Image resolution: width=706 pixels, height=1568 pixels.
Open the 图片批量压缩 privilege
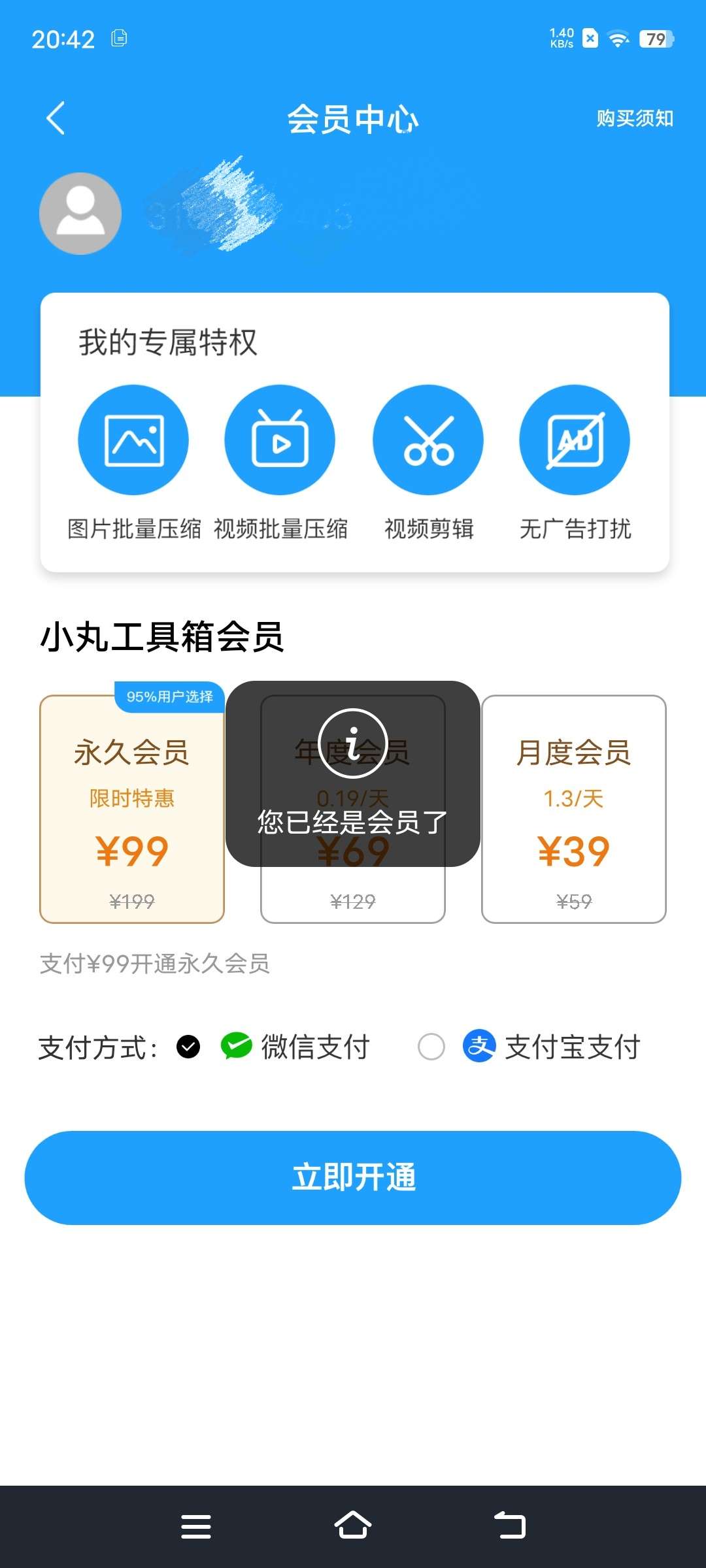pos(133,440)
